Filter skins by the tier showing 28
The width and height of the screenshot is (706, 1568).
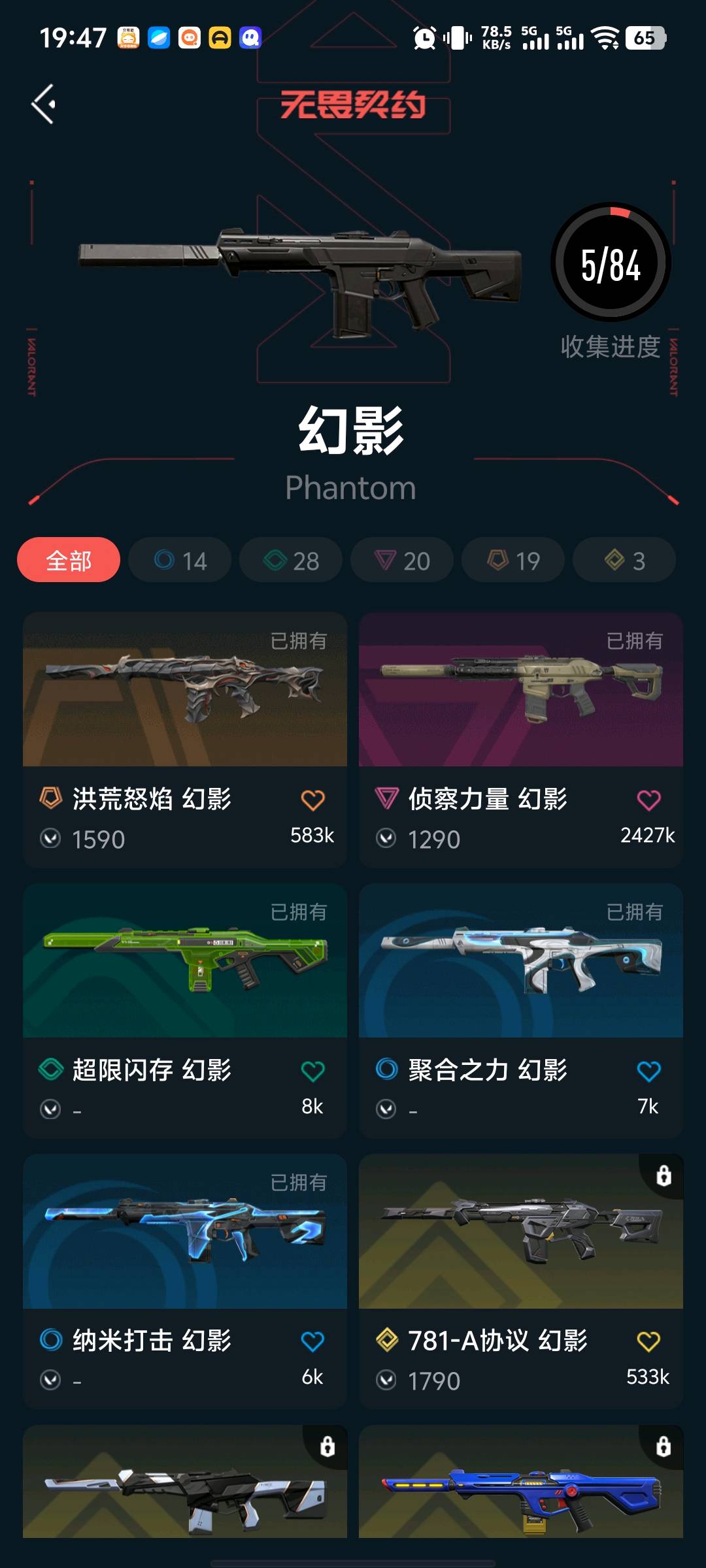[291, 560]
